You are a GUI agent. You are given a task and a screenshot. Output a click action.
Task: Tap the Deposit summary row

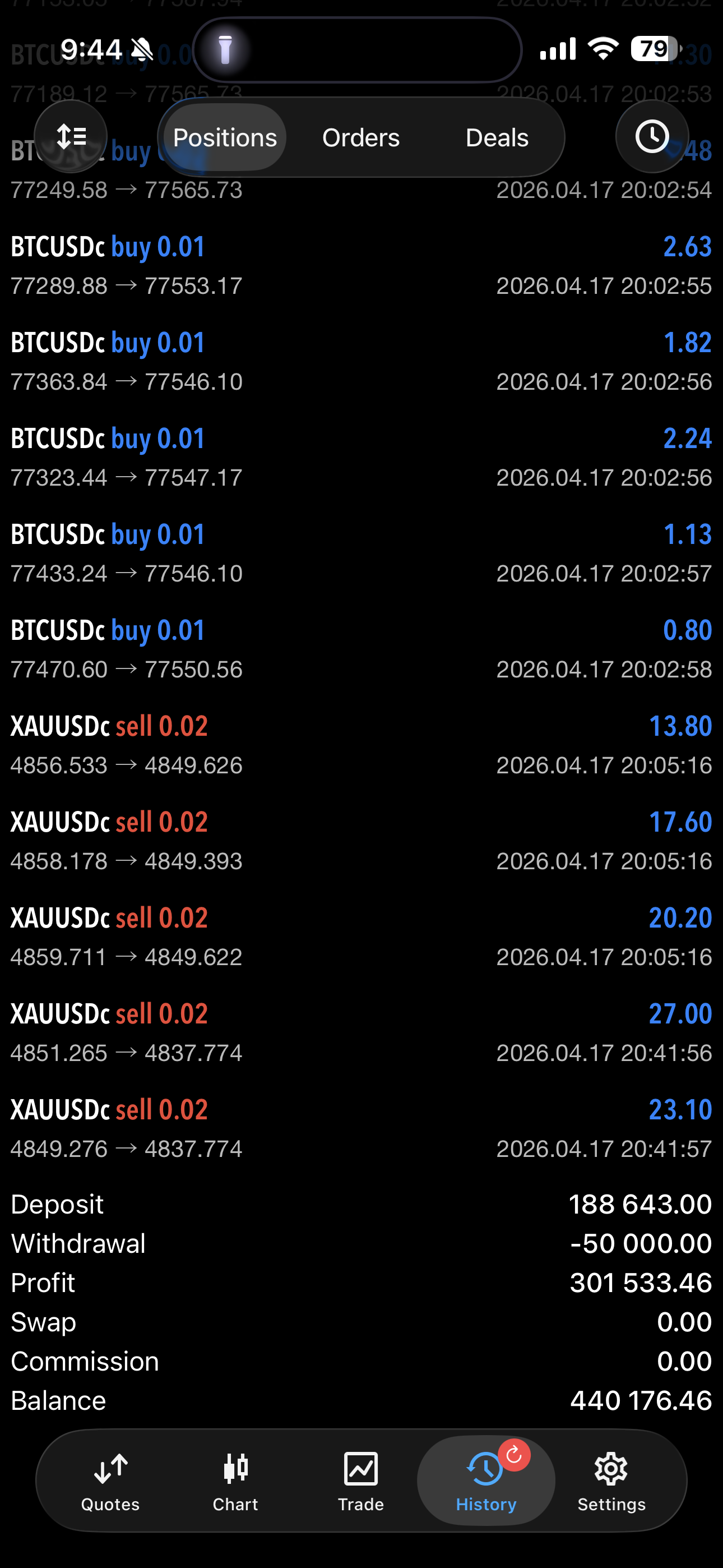361,1204
